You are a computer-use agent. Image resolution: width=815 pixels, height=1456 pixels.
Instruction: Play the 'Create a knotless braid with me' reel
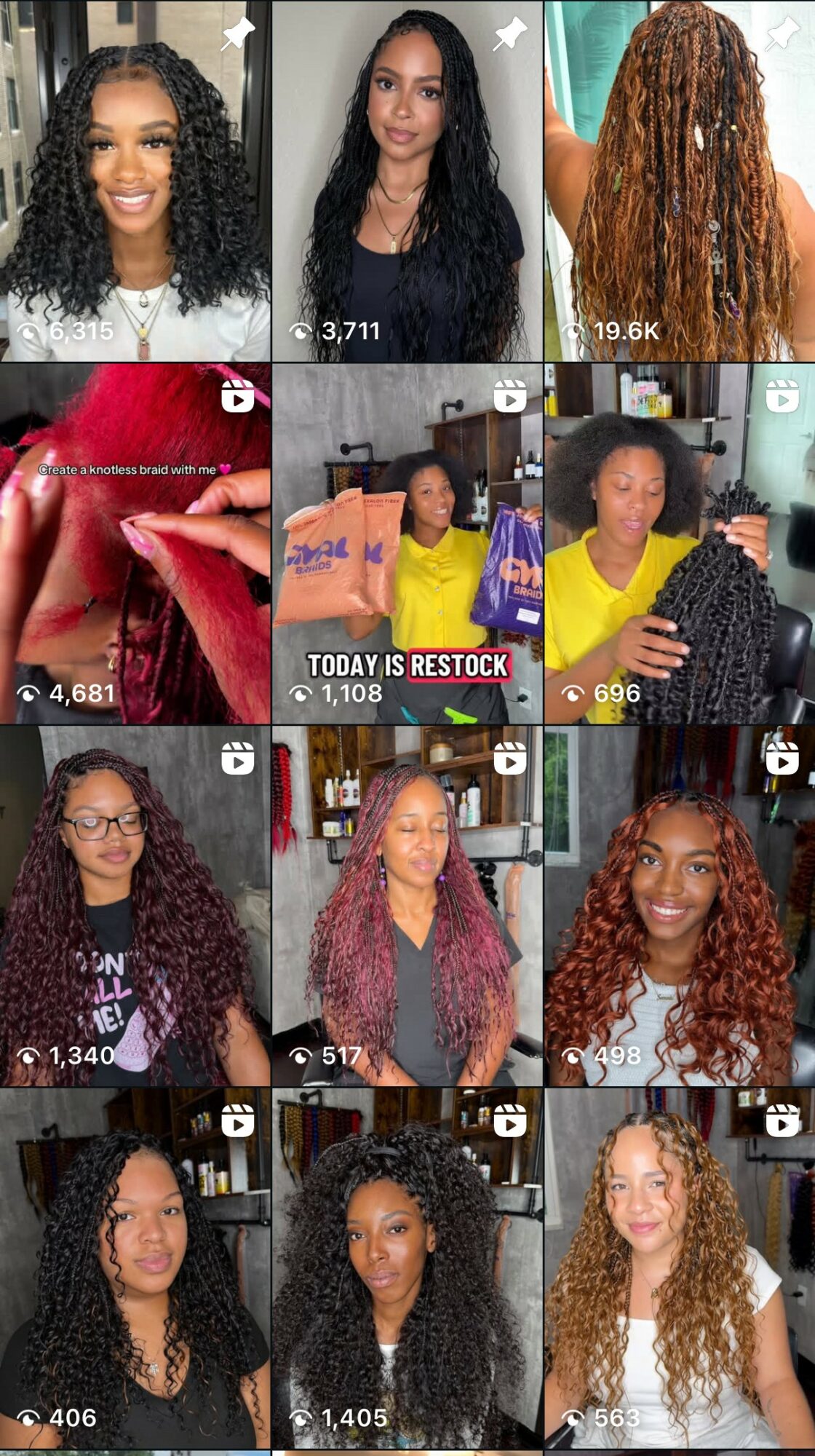[135, 543]
